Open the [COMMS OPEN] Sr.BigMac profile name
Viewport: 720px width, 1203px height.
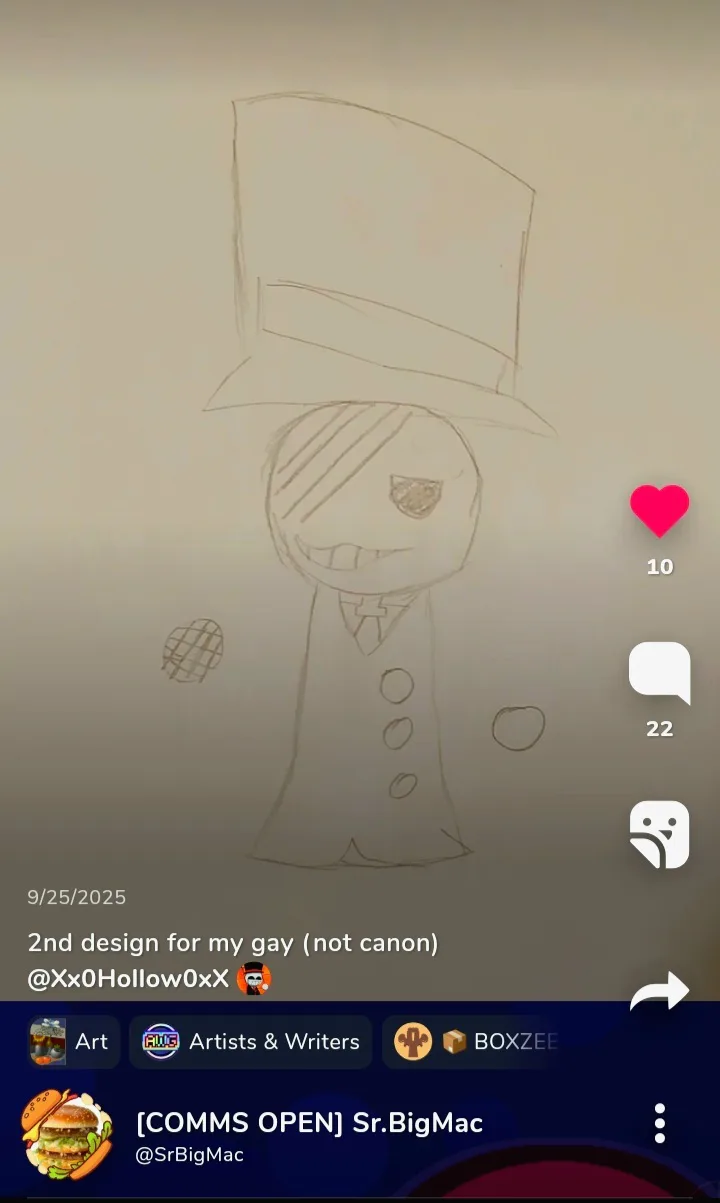pyautogui.click(x=309, y=1123)
